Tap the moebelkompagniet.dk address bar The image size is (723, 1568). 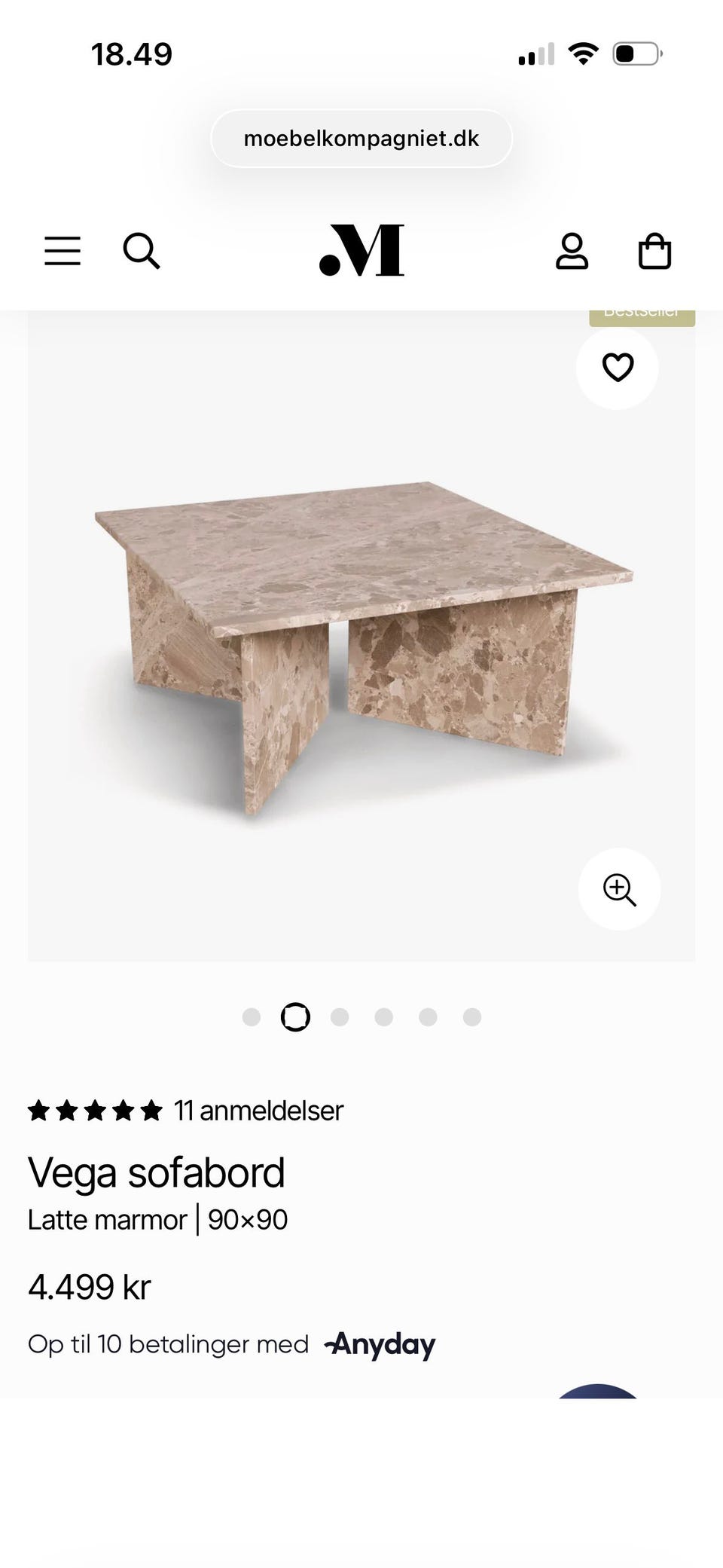[361, 138]
